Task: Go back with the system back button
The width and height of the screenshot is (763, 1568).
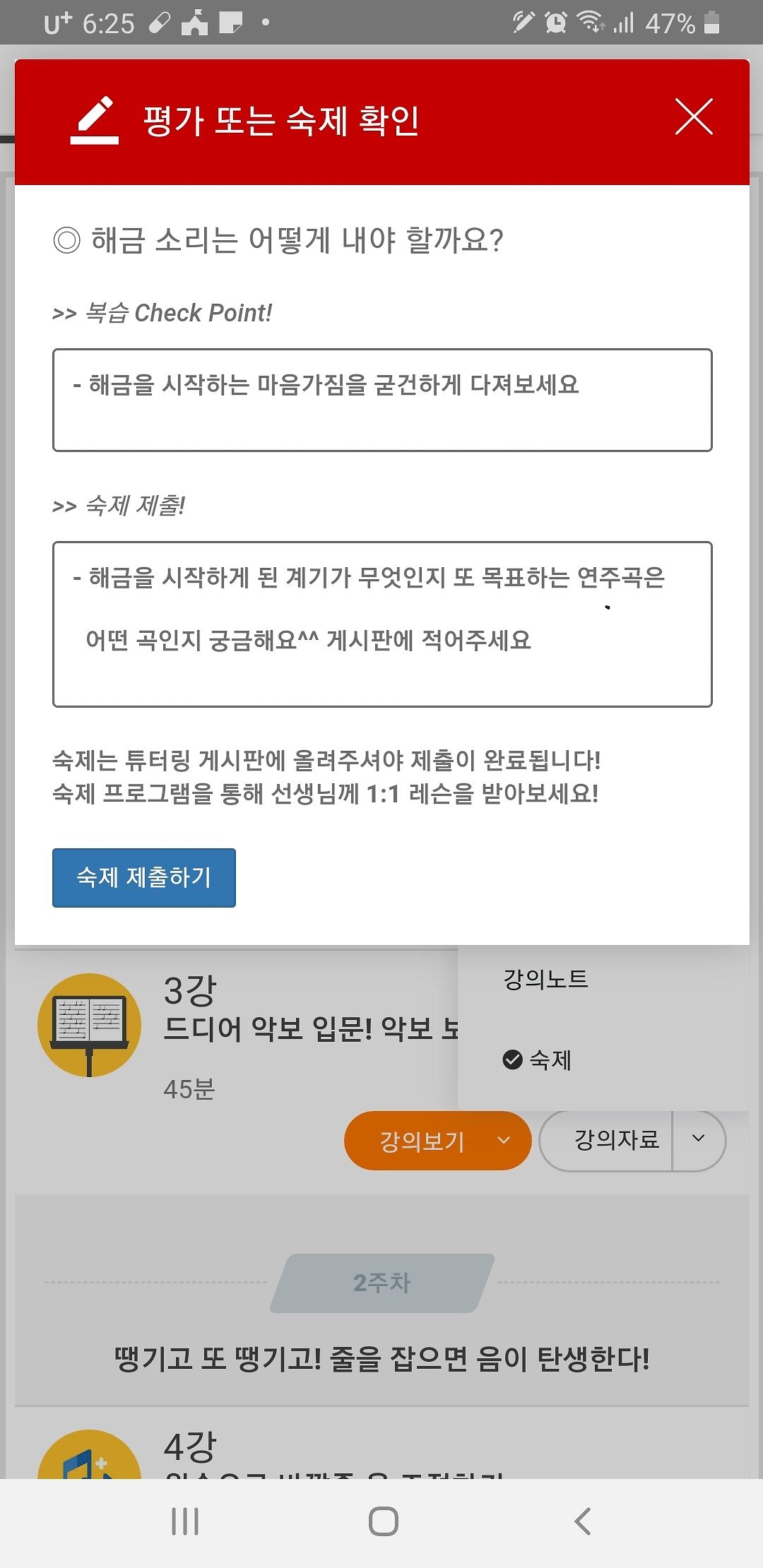Action: coord(582,1521)
